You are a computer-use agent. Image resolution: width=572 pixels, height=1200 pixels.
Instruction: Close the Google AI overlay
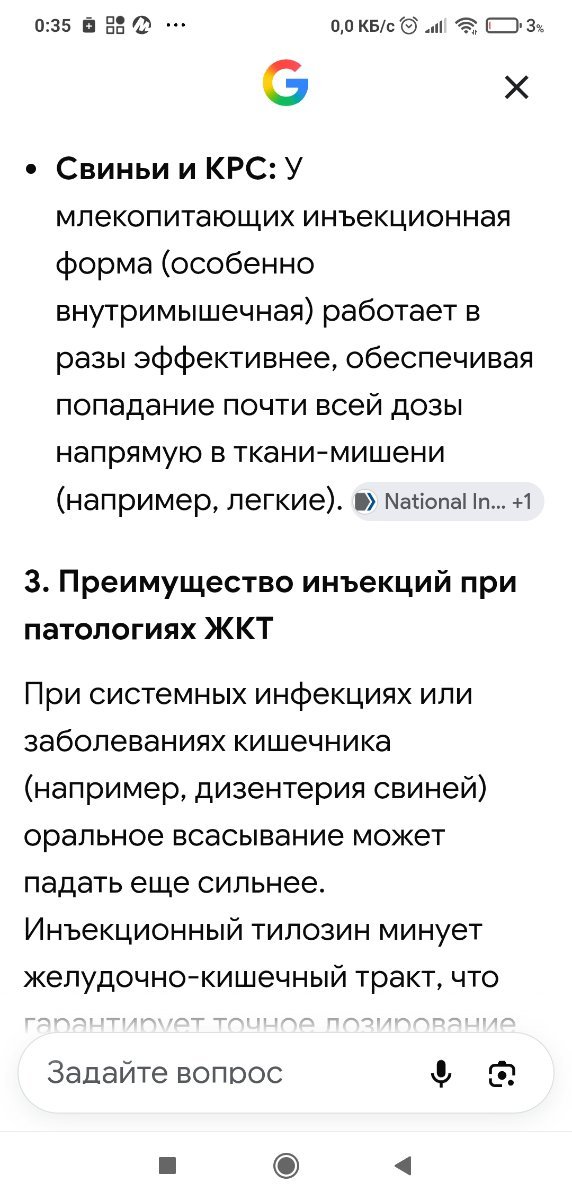click(x=516, y=88)
